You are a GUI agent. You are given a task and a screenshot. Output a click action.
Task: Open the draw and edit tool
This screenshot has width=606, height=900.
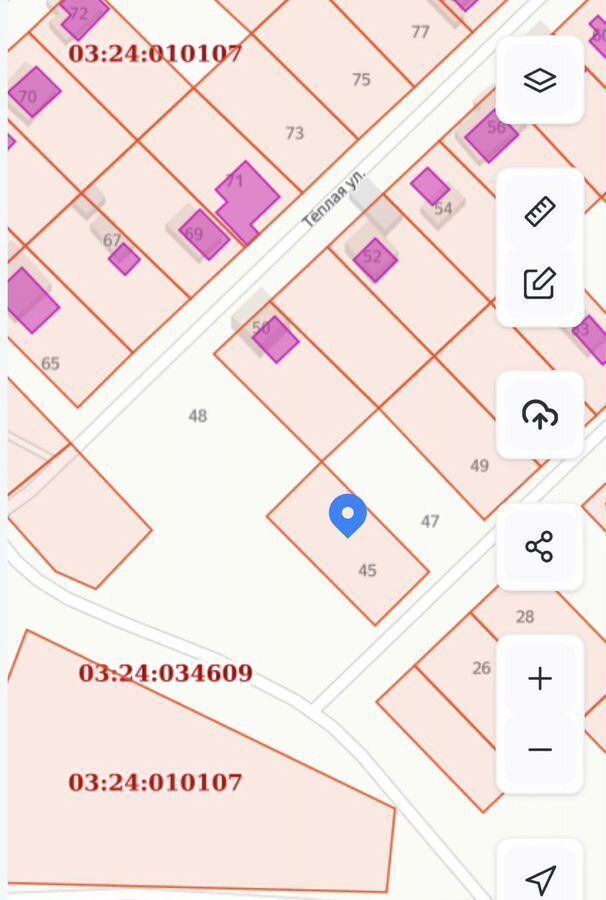point(540,284)
